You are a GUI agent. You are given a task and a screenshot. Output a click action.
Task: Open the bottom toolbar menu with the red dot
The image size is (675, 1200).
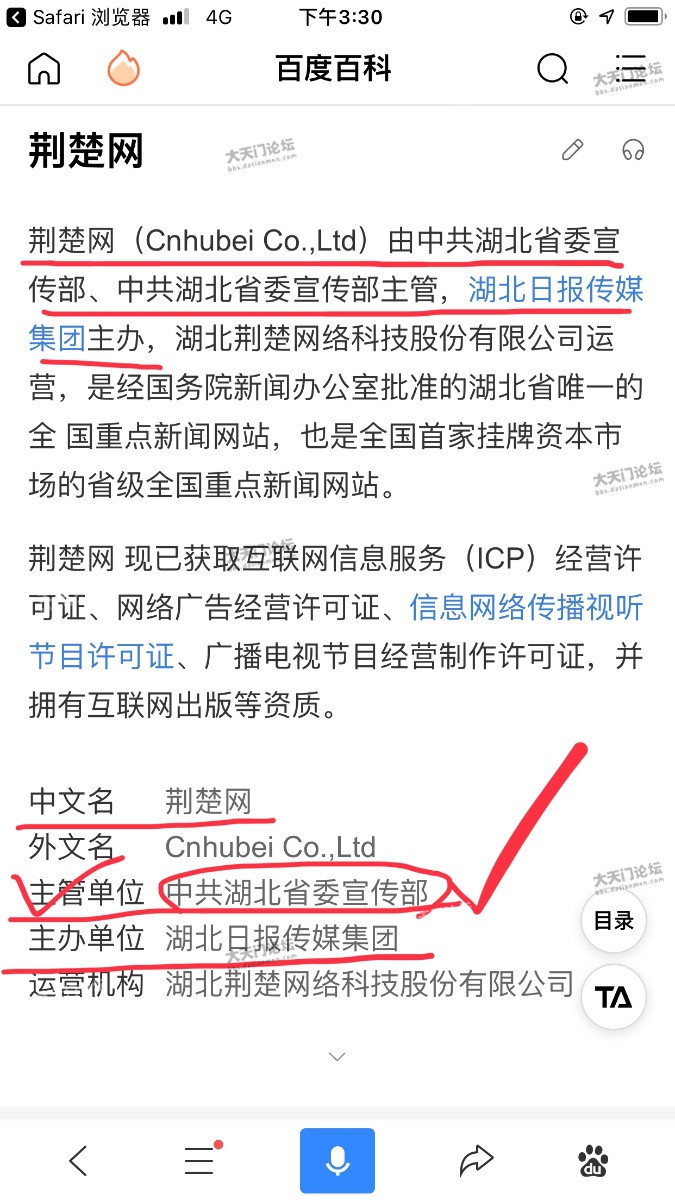click(x=200, y=1161)
